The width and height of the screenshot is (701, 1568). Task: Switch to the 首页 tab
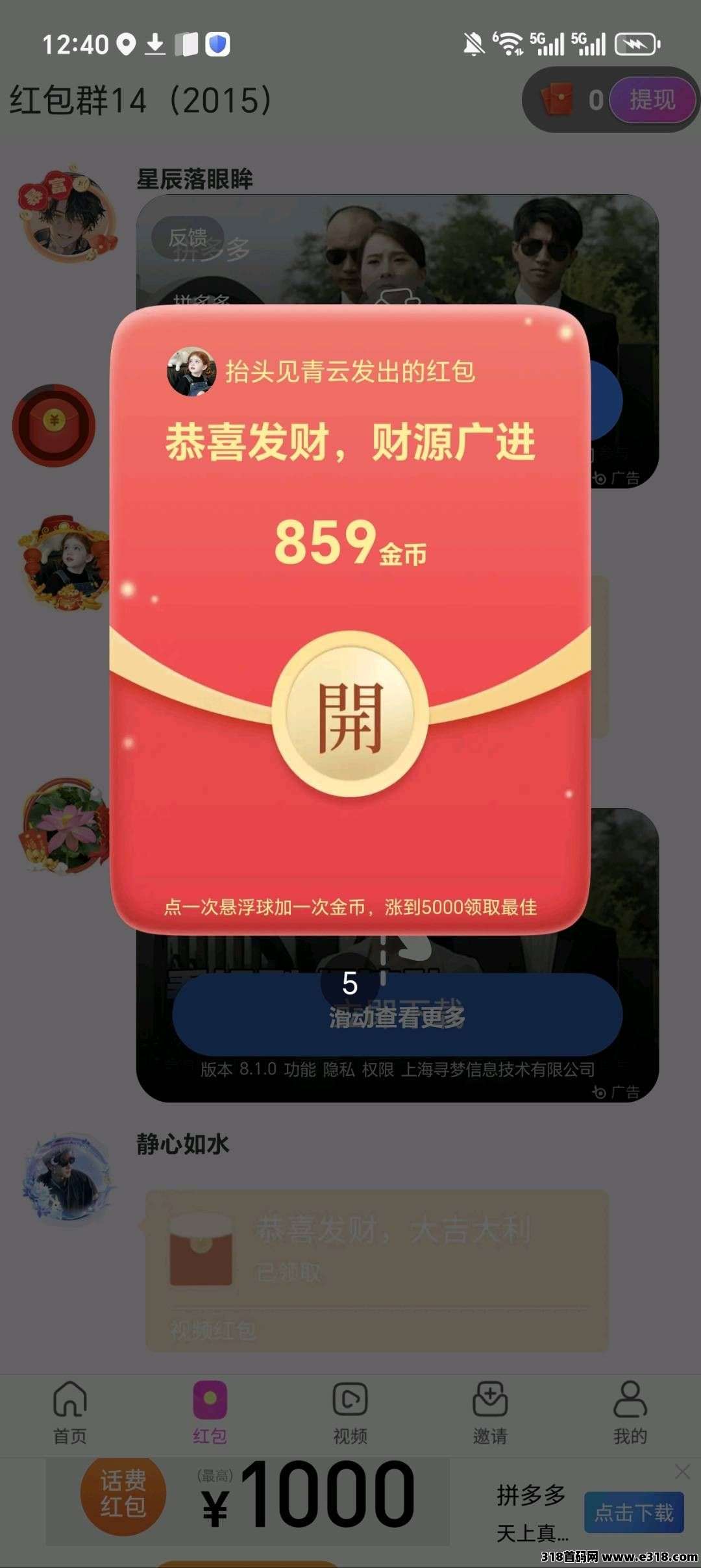[70, 1413]
